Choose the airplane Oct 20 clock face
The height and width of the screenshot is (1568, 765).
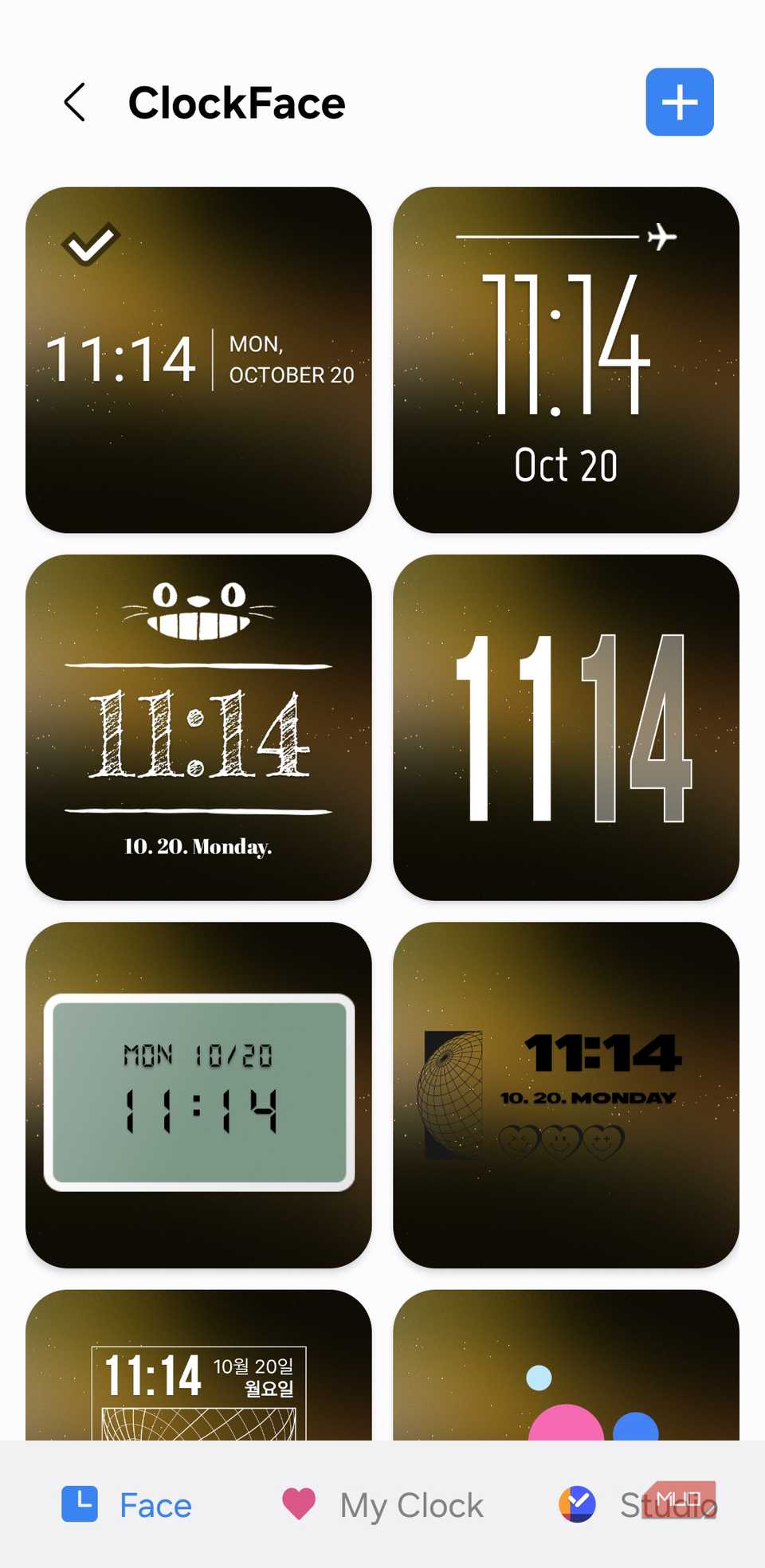[566, 360]
